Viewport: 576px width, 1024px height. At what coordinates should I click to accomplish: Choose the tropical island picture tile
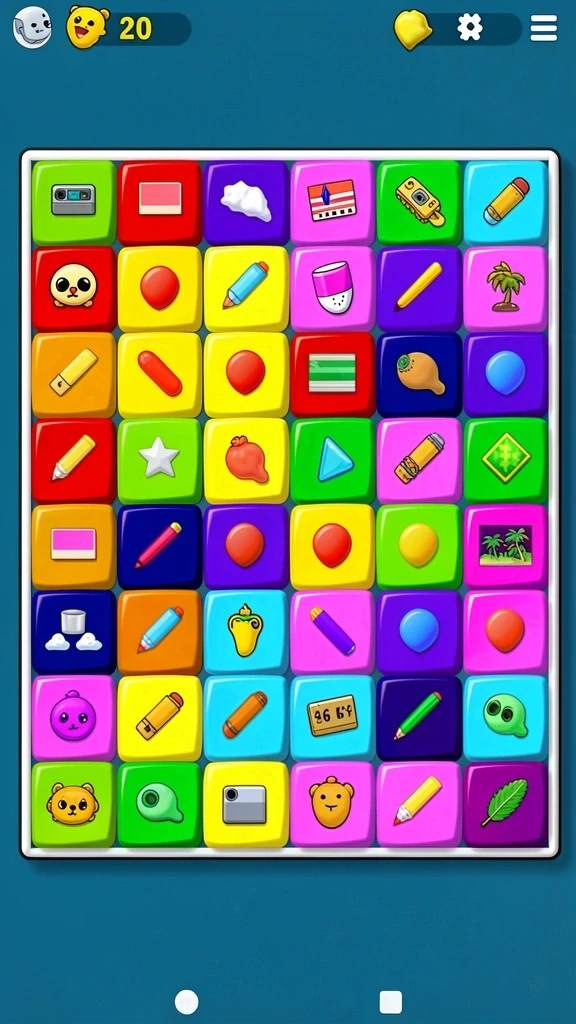(x=505, y=546)
